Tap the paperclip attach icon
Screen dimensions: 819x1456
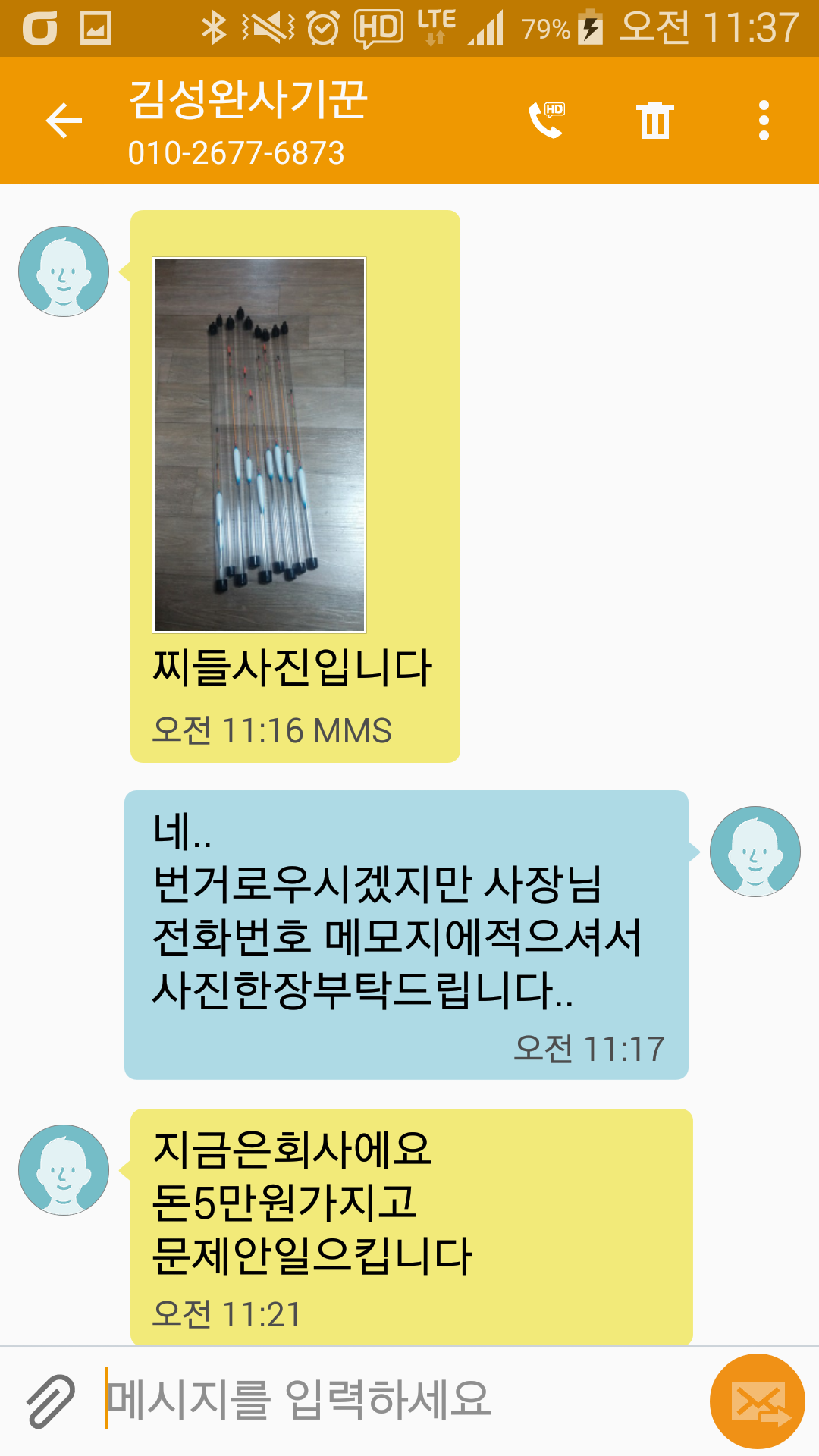pyautogui.click(x=50, y=1401)
